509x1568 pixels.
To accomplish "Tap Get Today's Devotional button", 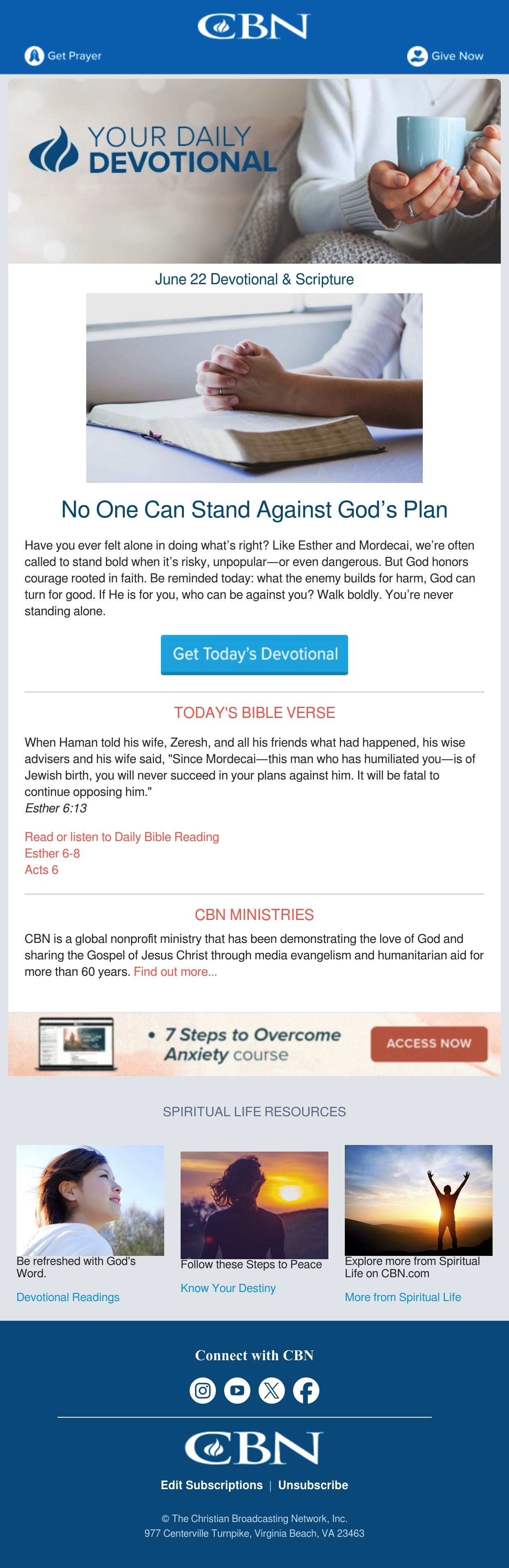I will pos(254,654).
